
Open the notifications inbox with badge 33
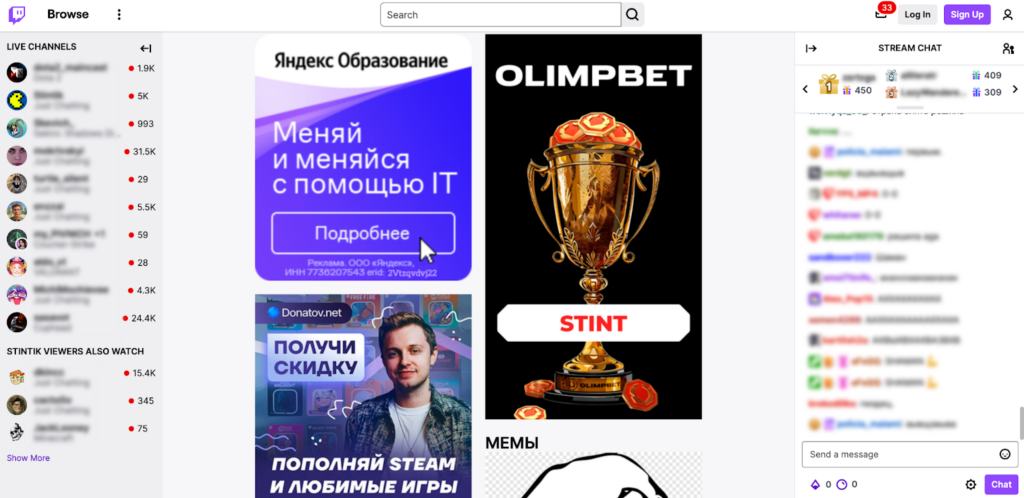(x=881, y=14)
